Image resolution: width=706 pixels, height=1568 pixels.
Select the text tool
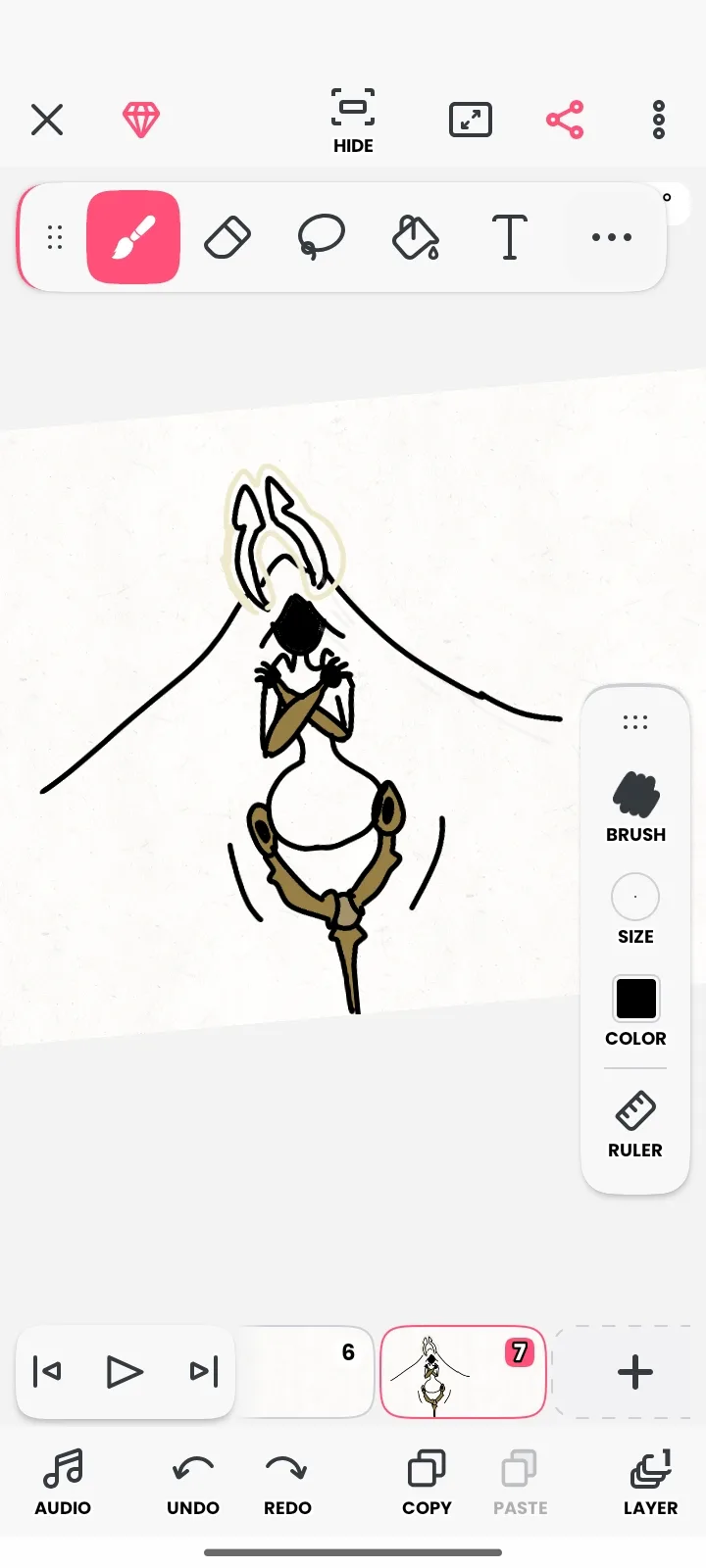point(510,237)
